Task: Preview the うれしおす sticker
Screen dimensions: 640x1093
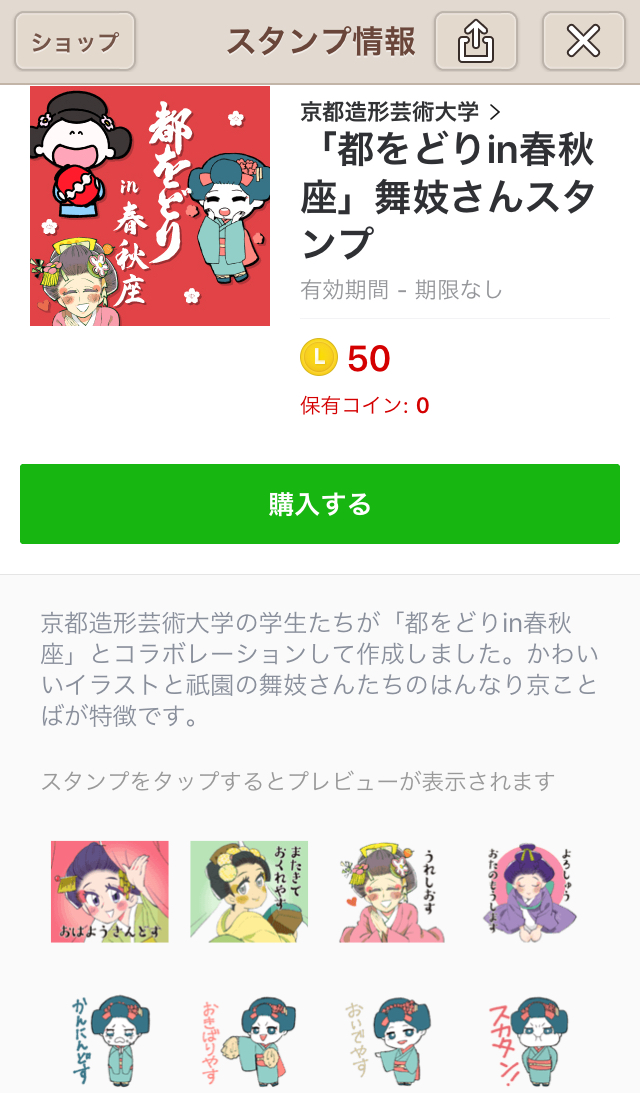Action: point(390,892)
